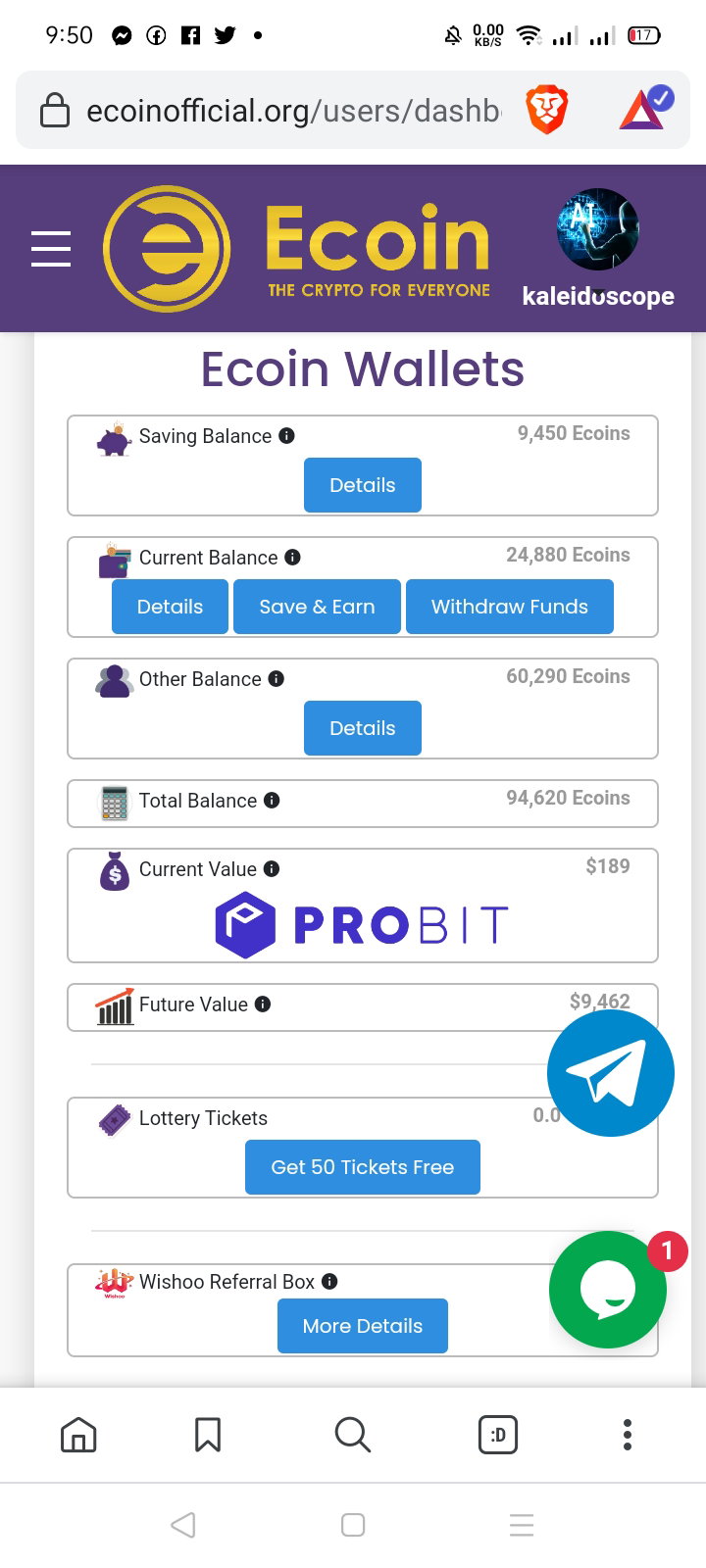The height and width of the screenshot is (1568, 706).
Task: Open the green live chat bubble
Action: (608, 1290)
